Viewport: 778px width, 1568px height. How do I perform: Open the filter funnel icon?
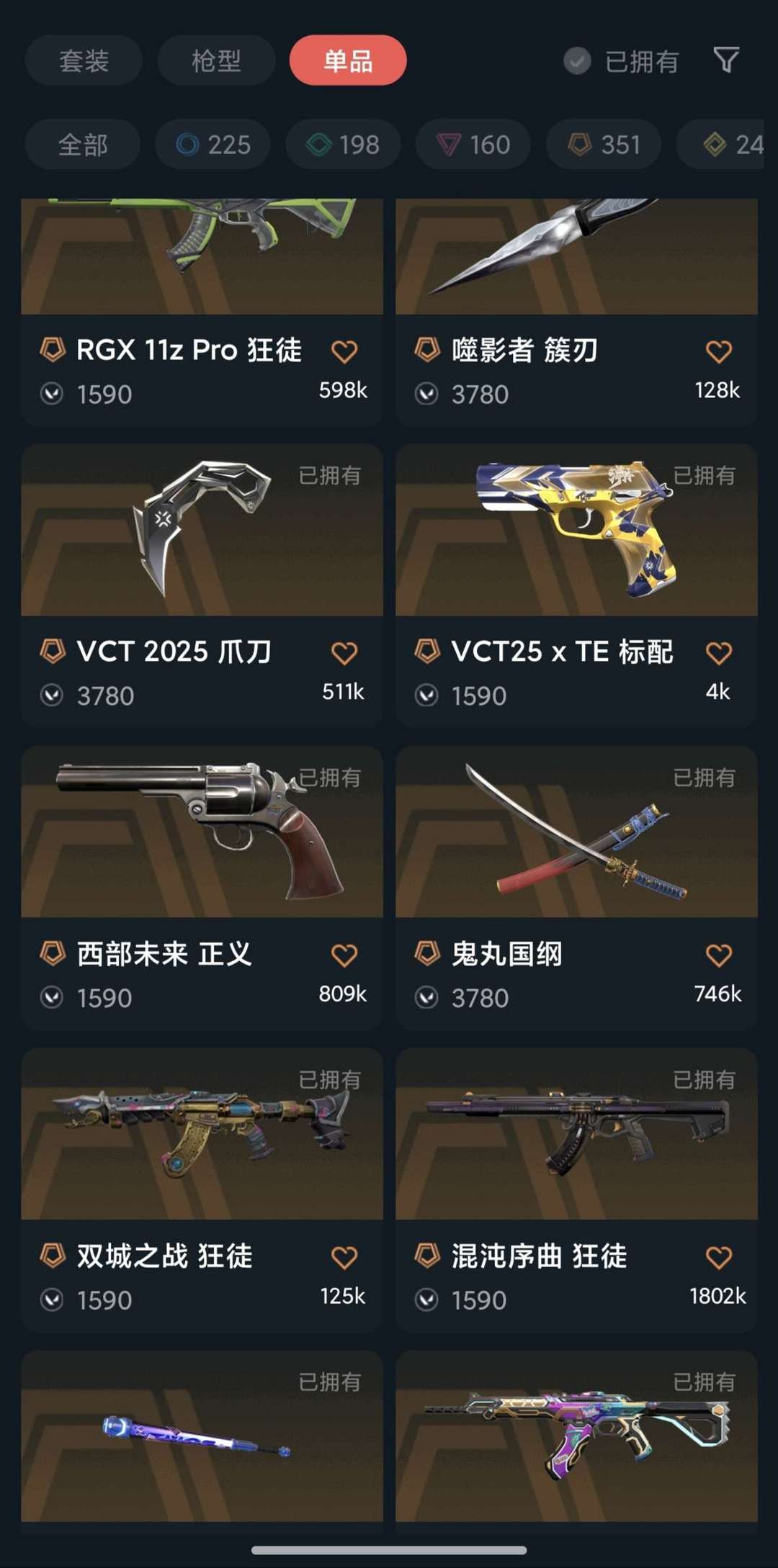click(x=725, y=60)
